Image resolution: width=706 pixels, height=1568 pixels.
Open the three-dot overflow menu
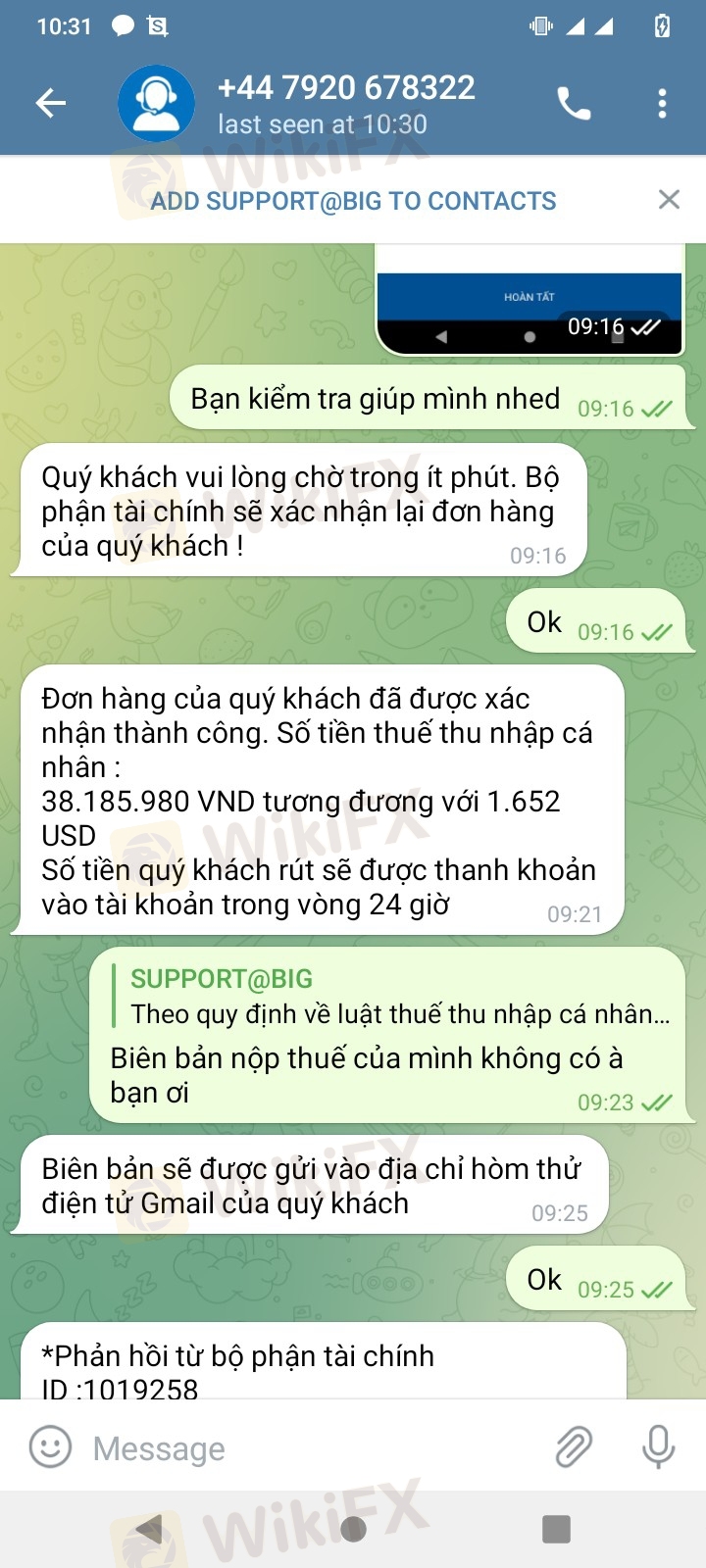tap(663, 103)
